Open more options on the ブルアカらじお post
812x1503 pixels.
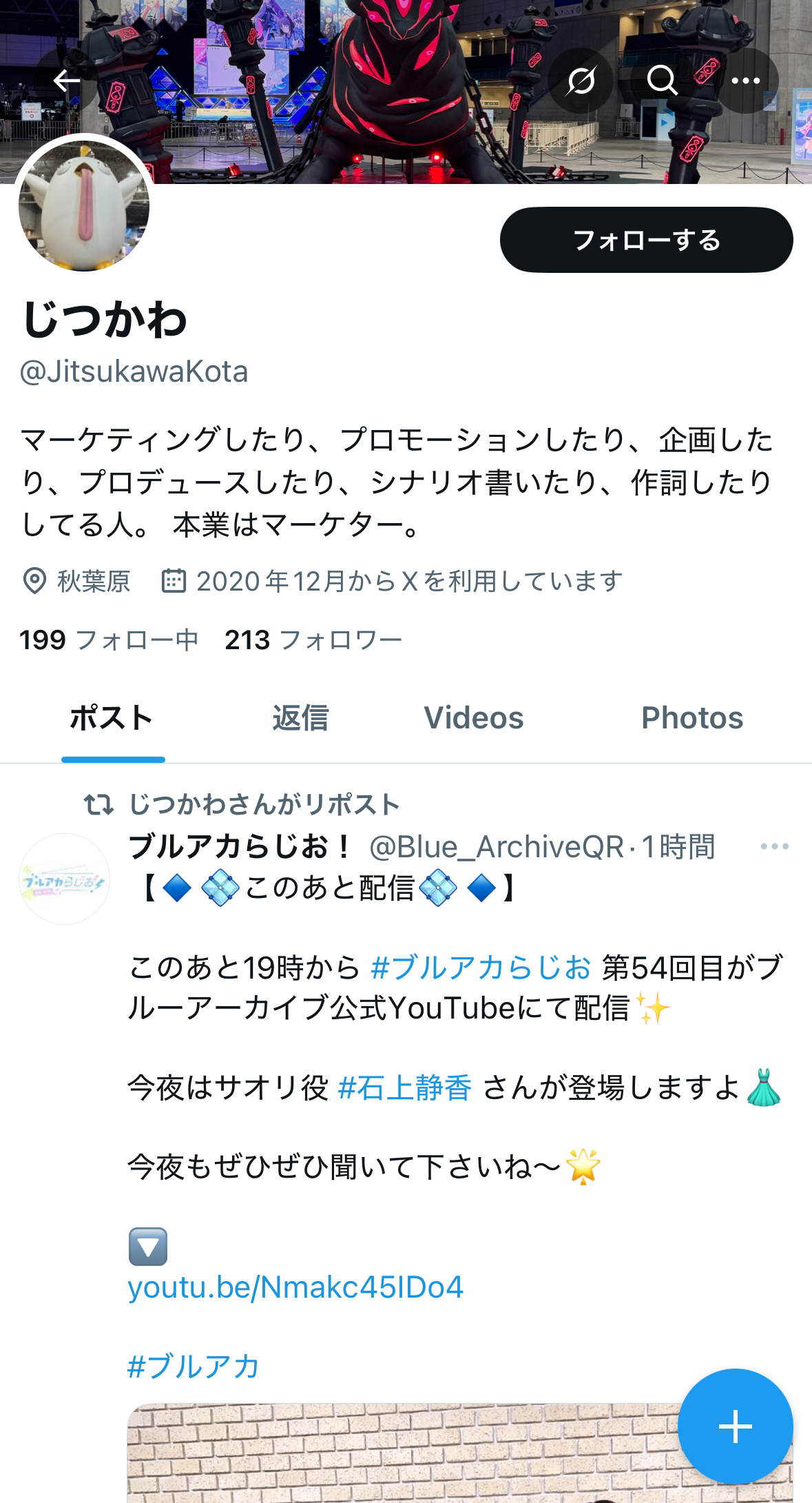click(774, 846)
